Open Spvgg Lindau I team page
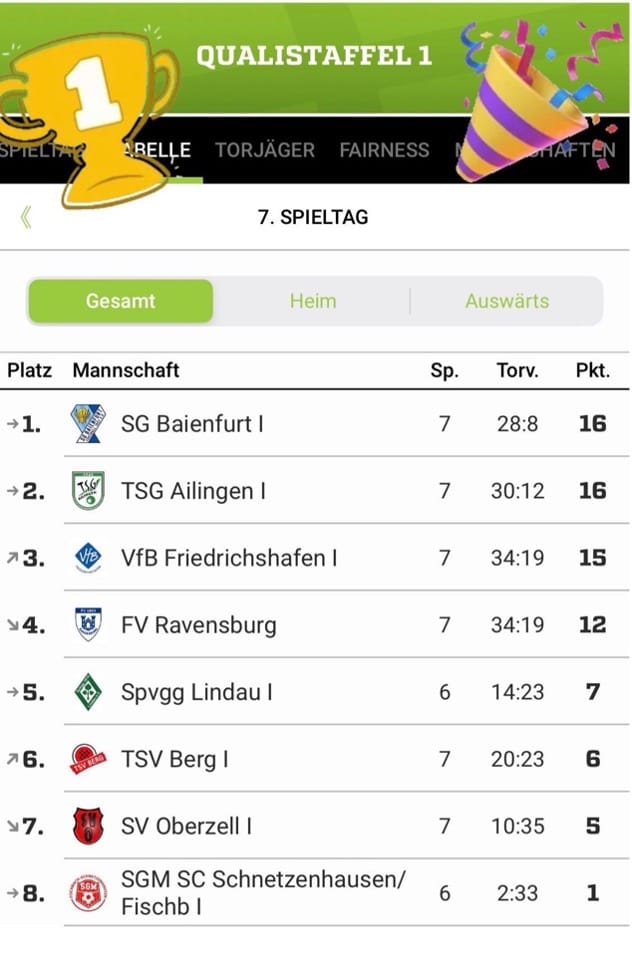 click(x=196, y=692)
